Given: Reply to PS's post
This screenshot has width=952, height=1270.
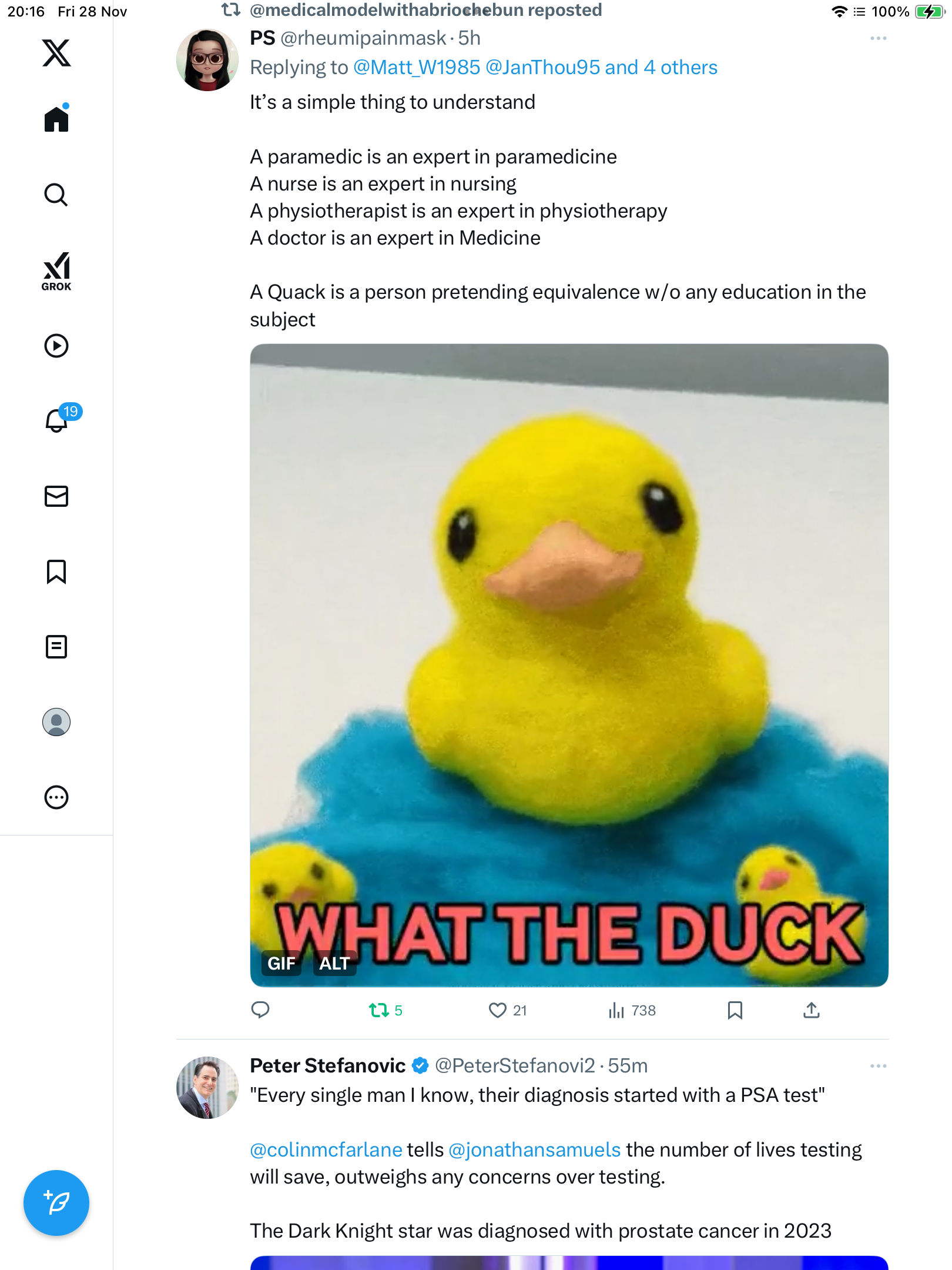Looking at the screenshot, I should coord(260,1010).
